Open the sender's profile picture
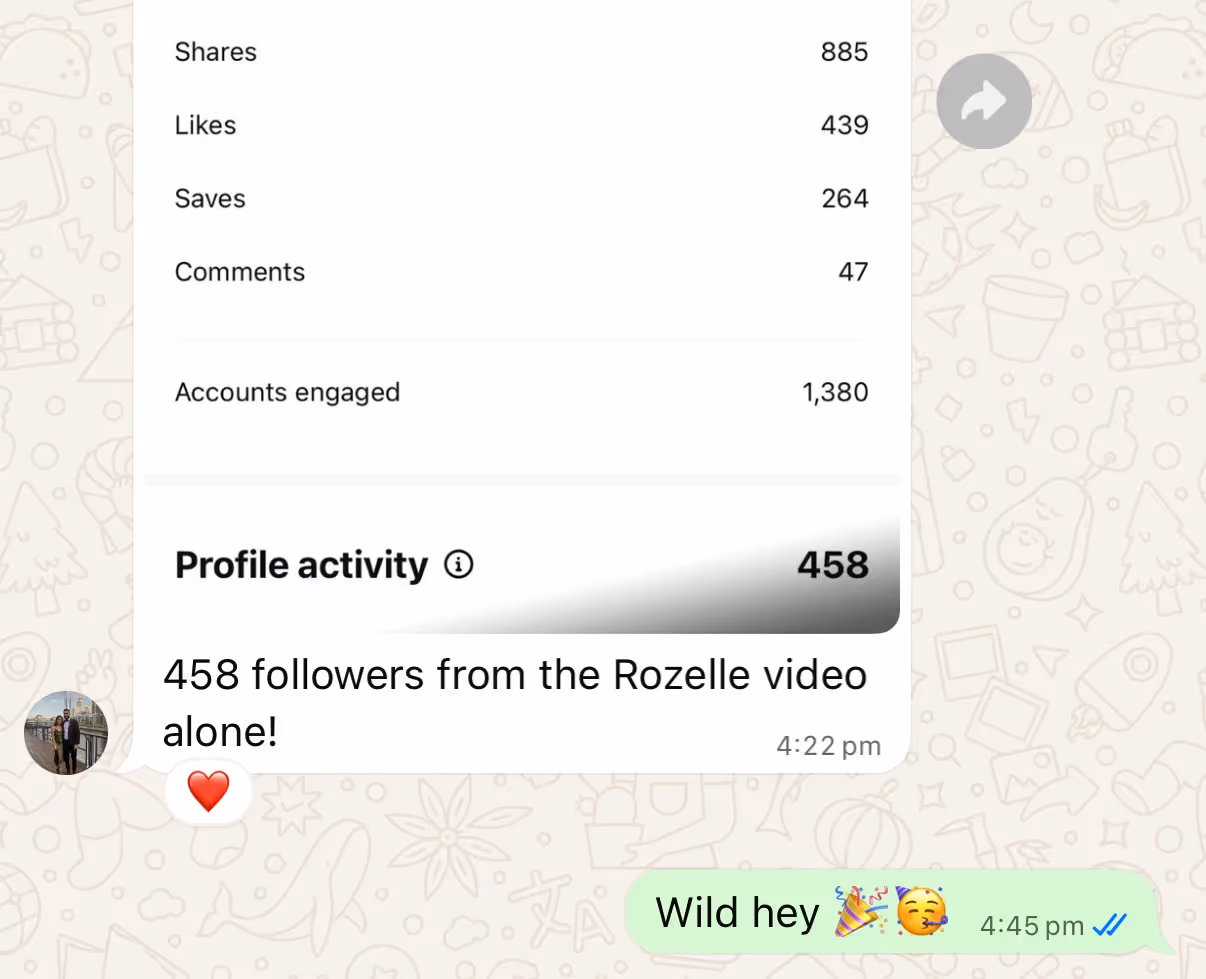Screen dimensions: 1206x979 pos(65,733)
